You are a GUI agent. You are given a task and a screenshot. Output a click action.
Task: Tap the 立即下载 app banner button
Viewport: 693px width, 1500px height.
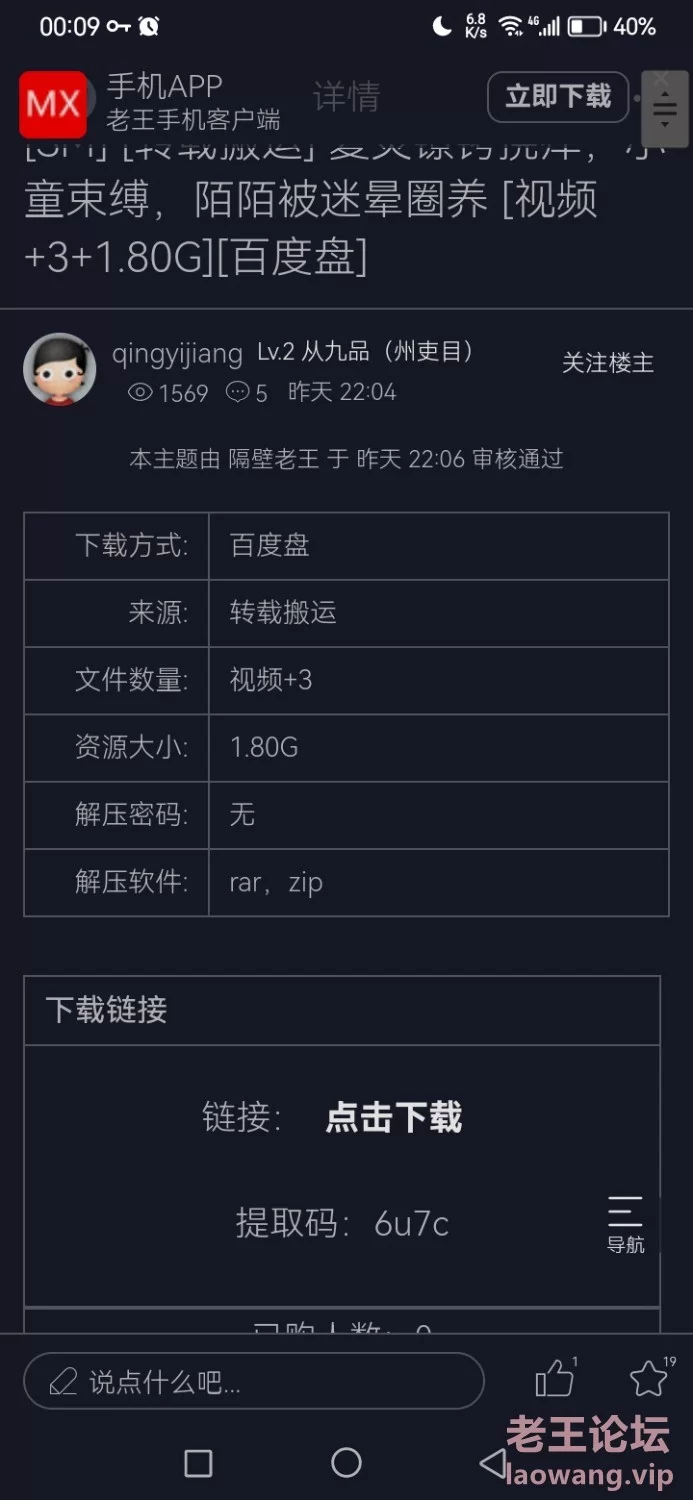pos(558,97)
